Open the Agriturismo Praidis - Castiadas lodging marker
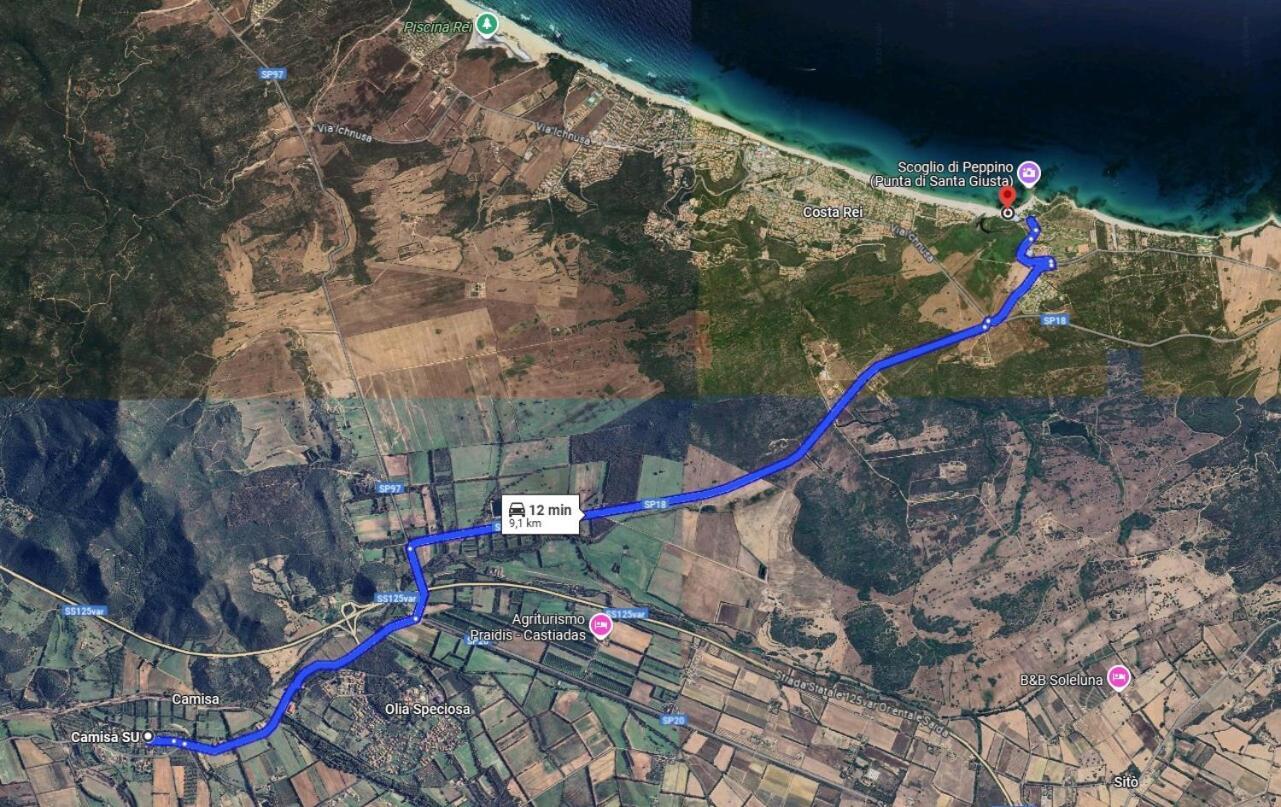 601,626
